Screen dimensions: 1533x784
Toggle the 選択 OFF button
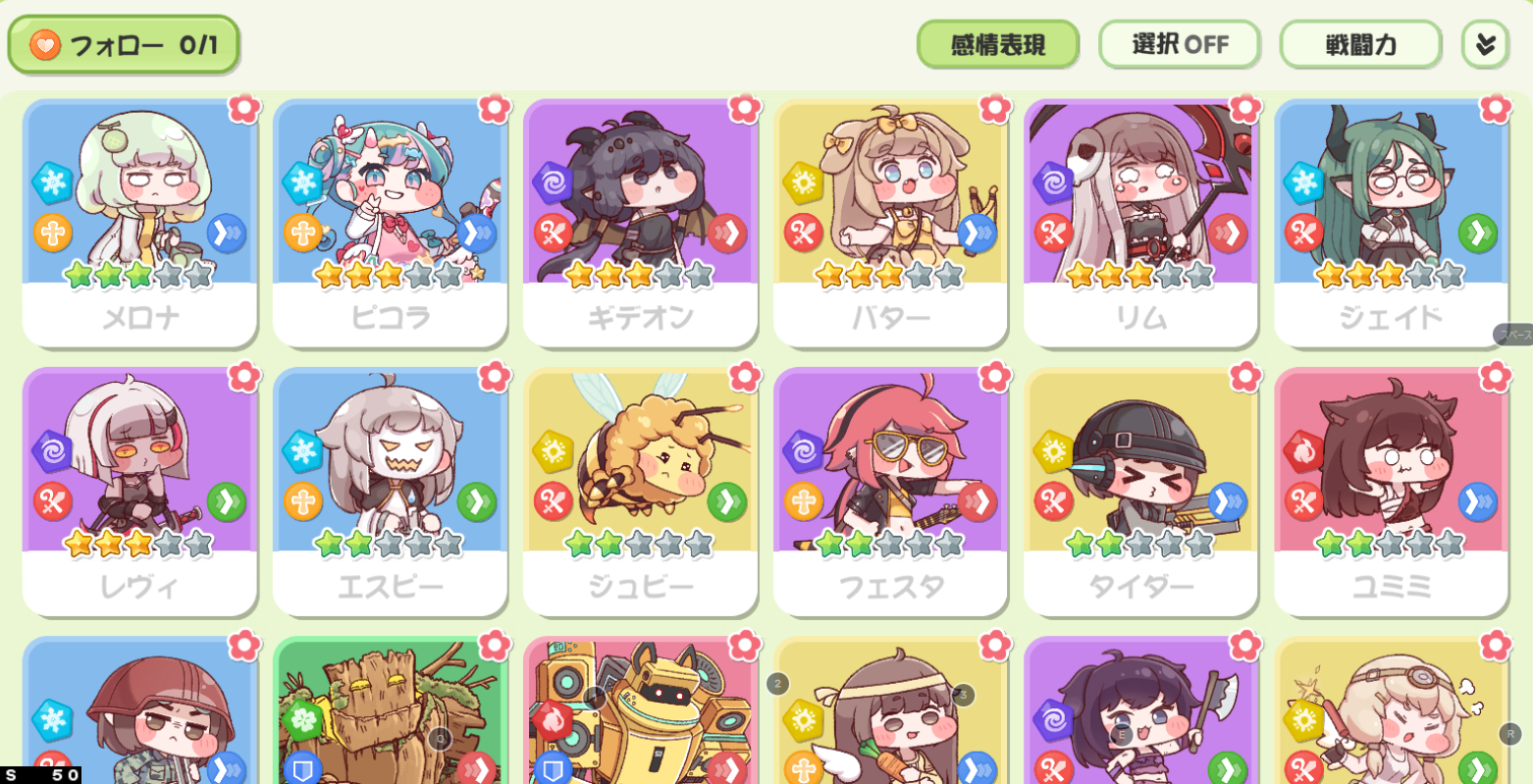(1179, 45)
